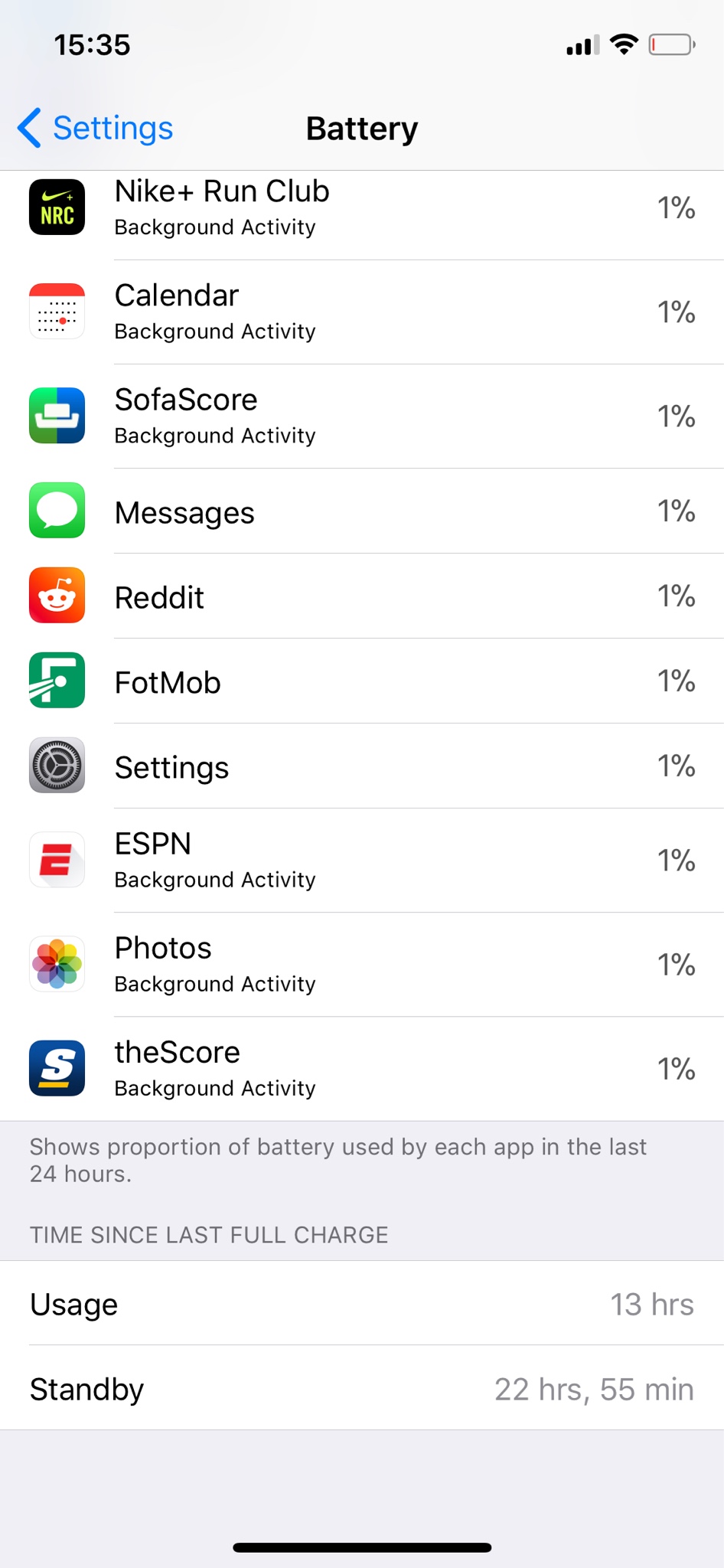This screenshot has height=1568, width=724.
Task: Select the Calendar battery usage row
Action: pos(362,312)
